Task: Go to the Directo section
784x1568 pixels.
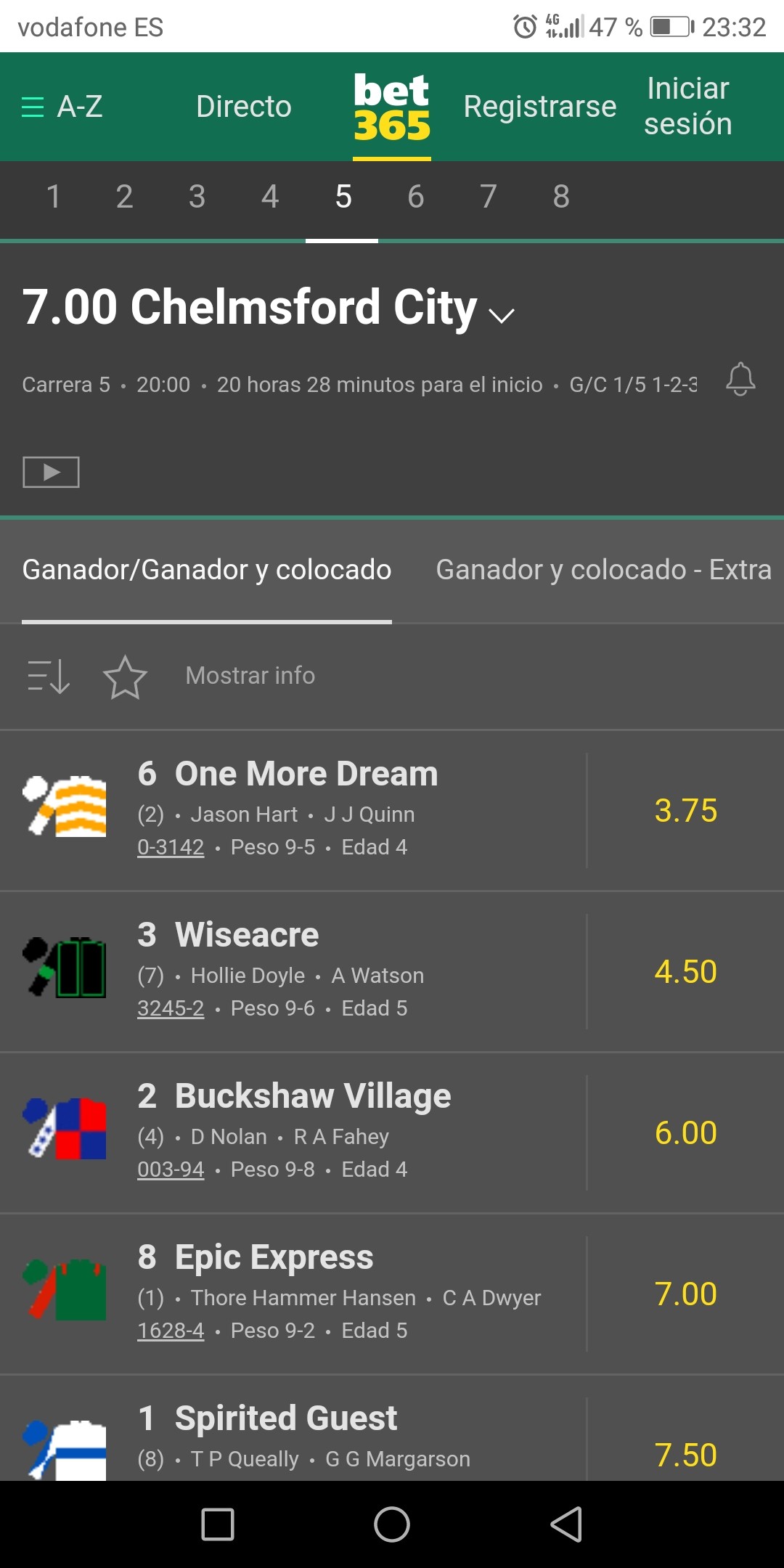Action: [244, 107]
